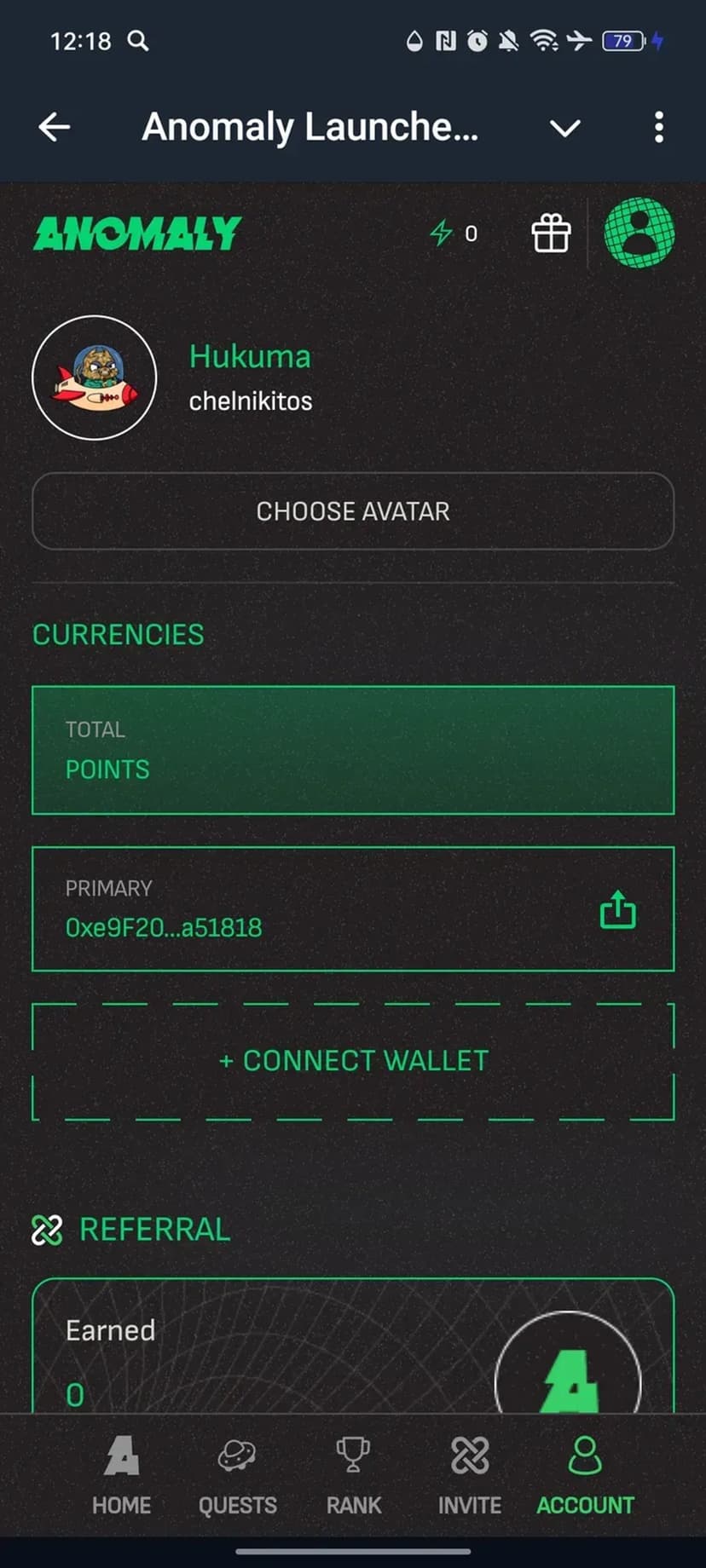Connect a new wallet
This screenshot has width=706, height=1568.
coord(353,1061)
